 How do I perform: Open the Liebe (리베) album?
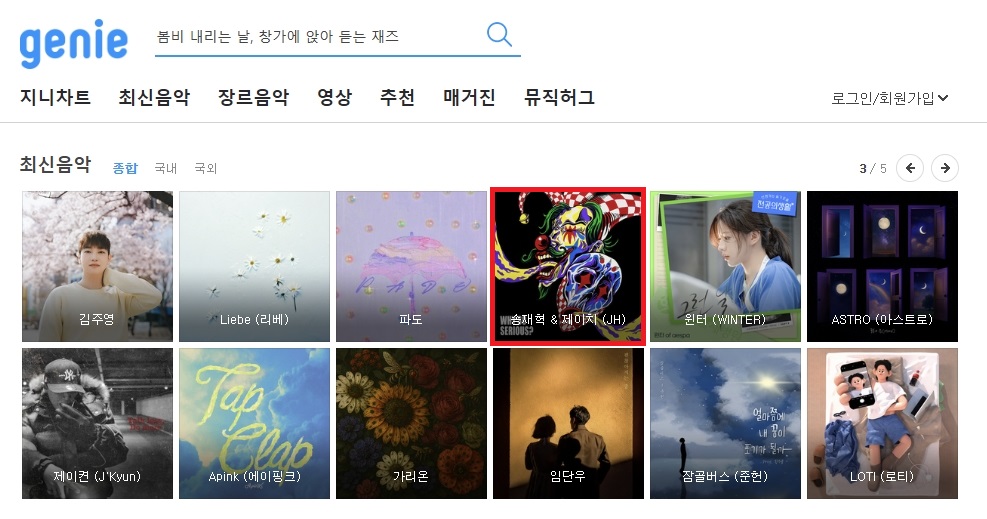[254, 266]
